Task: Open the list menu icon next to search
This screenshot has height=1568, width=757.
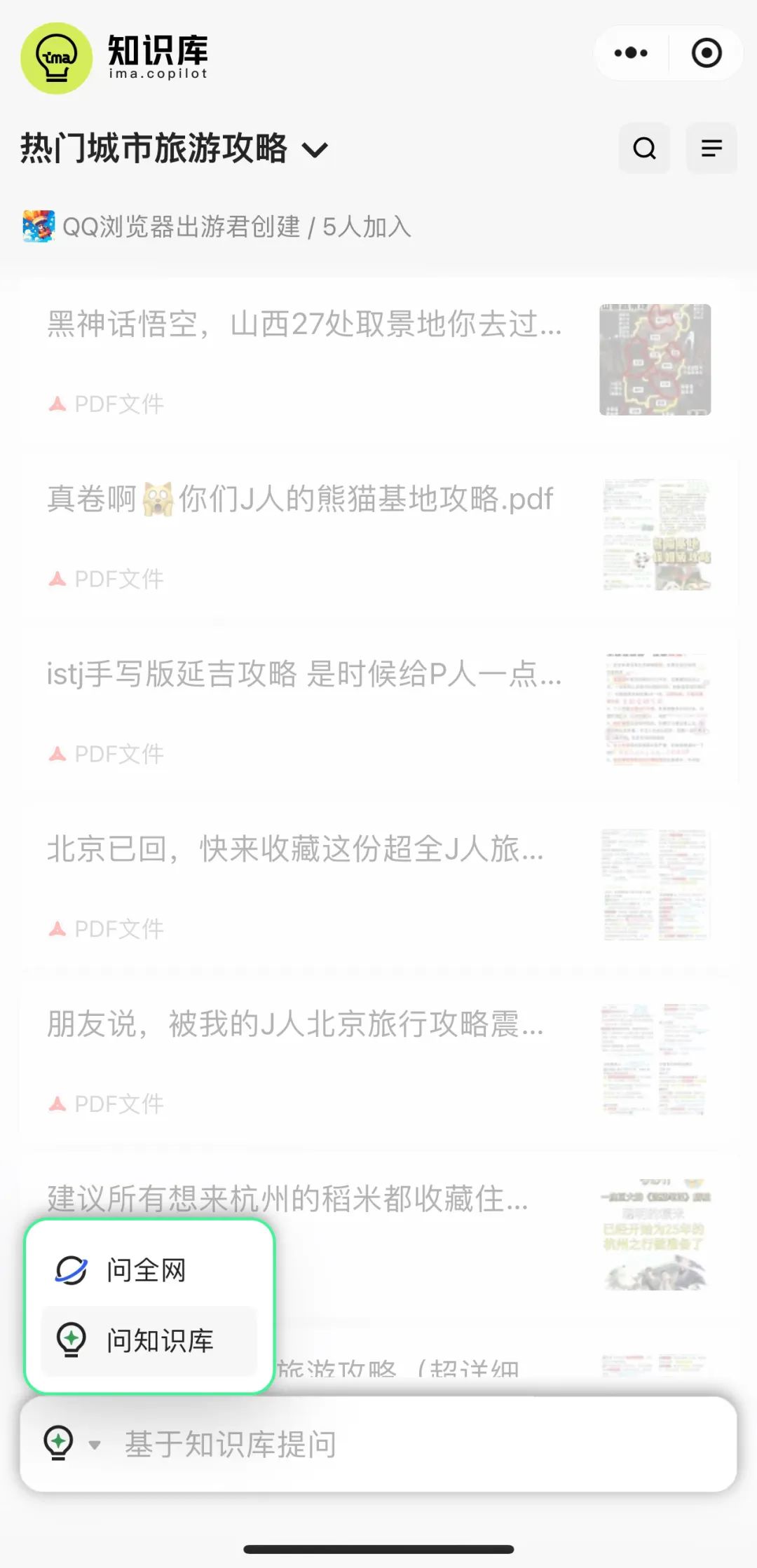Action: (x=711, y=148)
